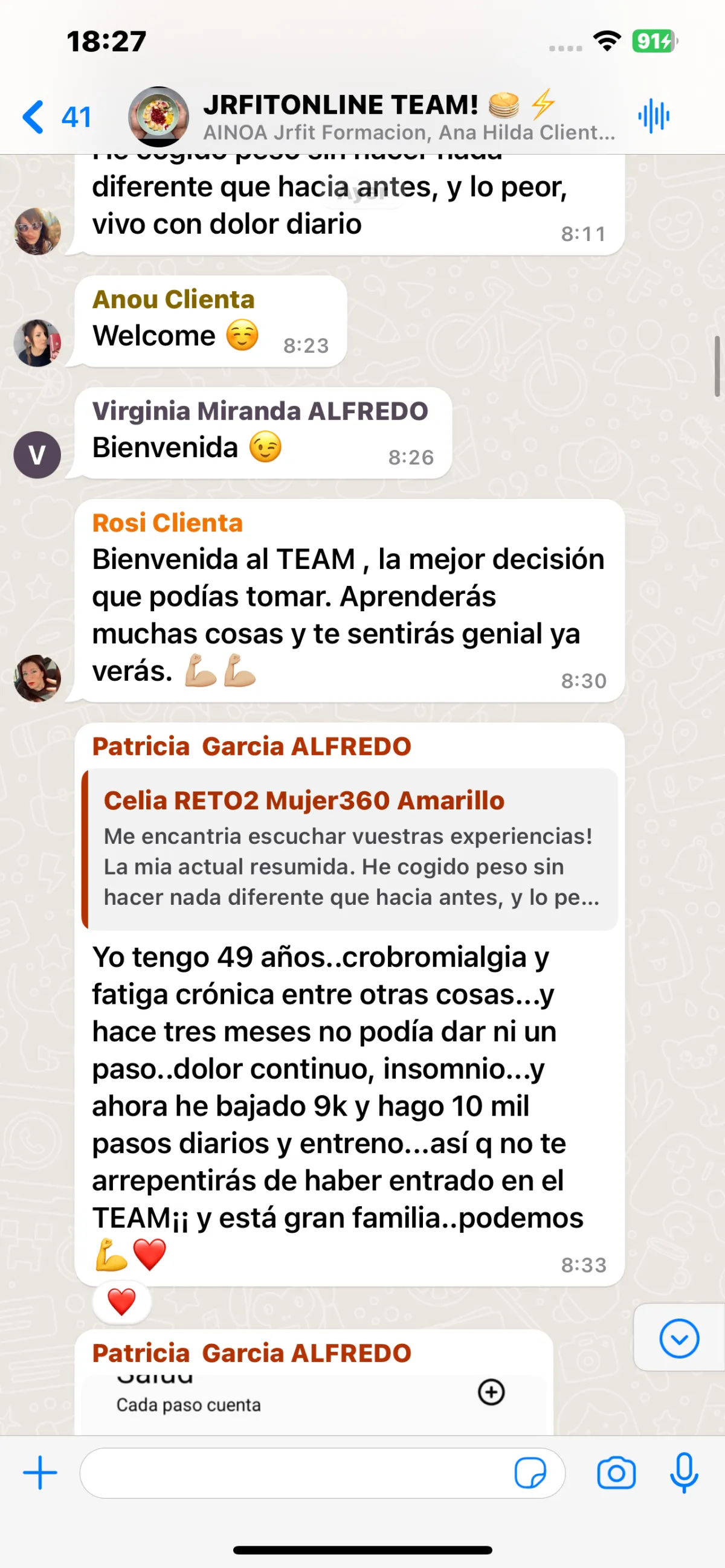Tap the microphone to record voice message

point(684,1473)
